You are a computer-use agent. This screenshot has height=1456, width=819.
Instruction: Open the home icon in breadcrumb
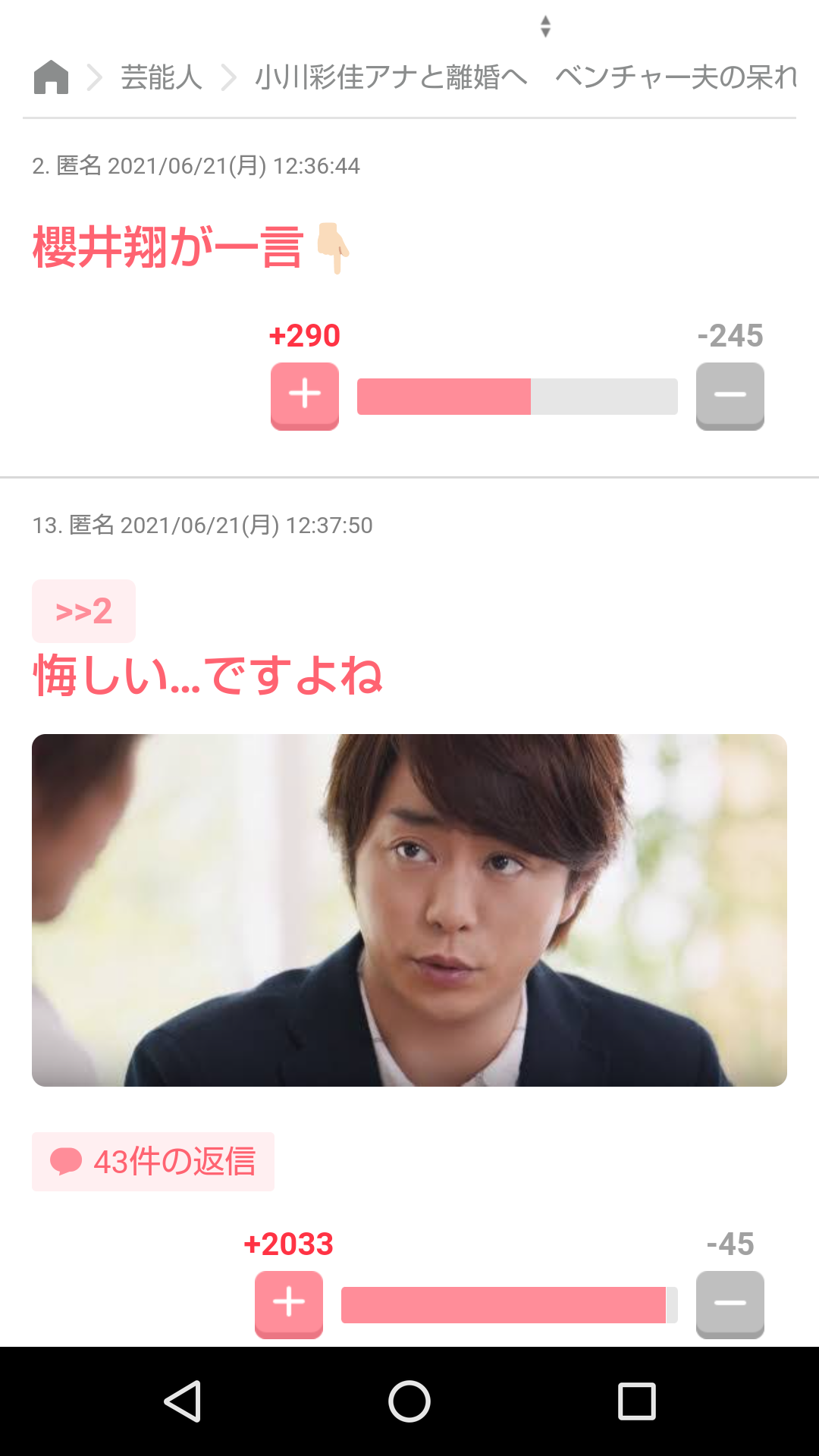click(51, 77)
